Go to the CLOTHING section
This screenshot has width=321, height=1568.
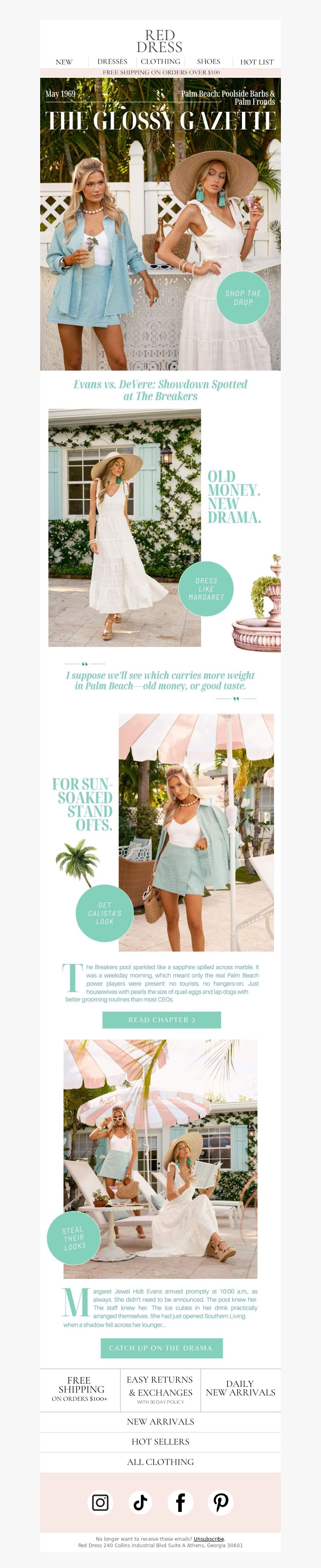tap(160, 61)
